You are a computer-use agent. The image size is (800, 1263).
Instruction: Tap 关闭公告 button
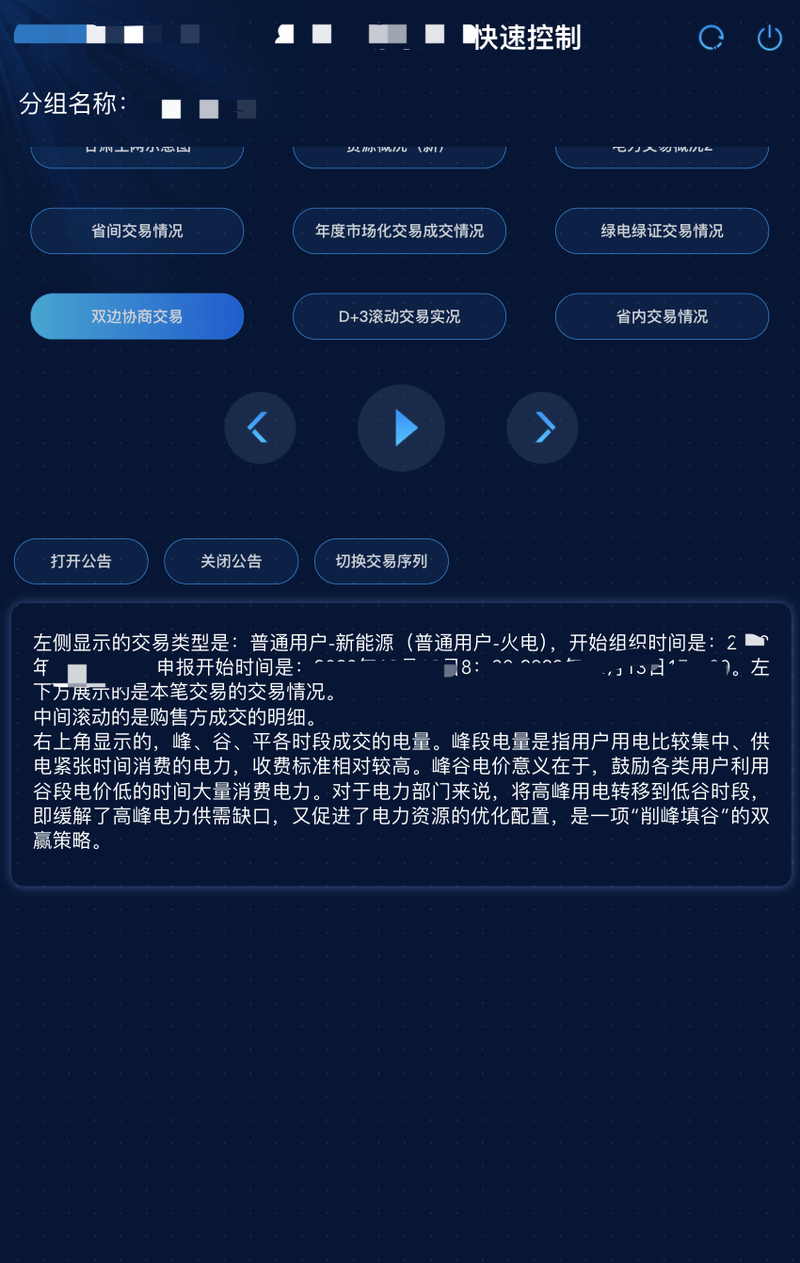point(231,561)
